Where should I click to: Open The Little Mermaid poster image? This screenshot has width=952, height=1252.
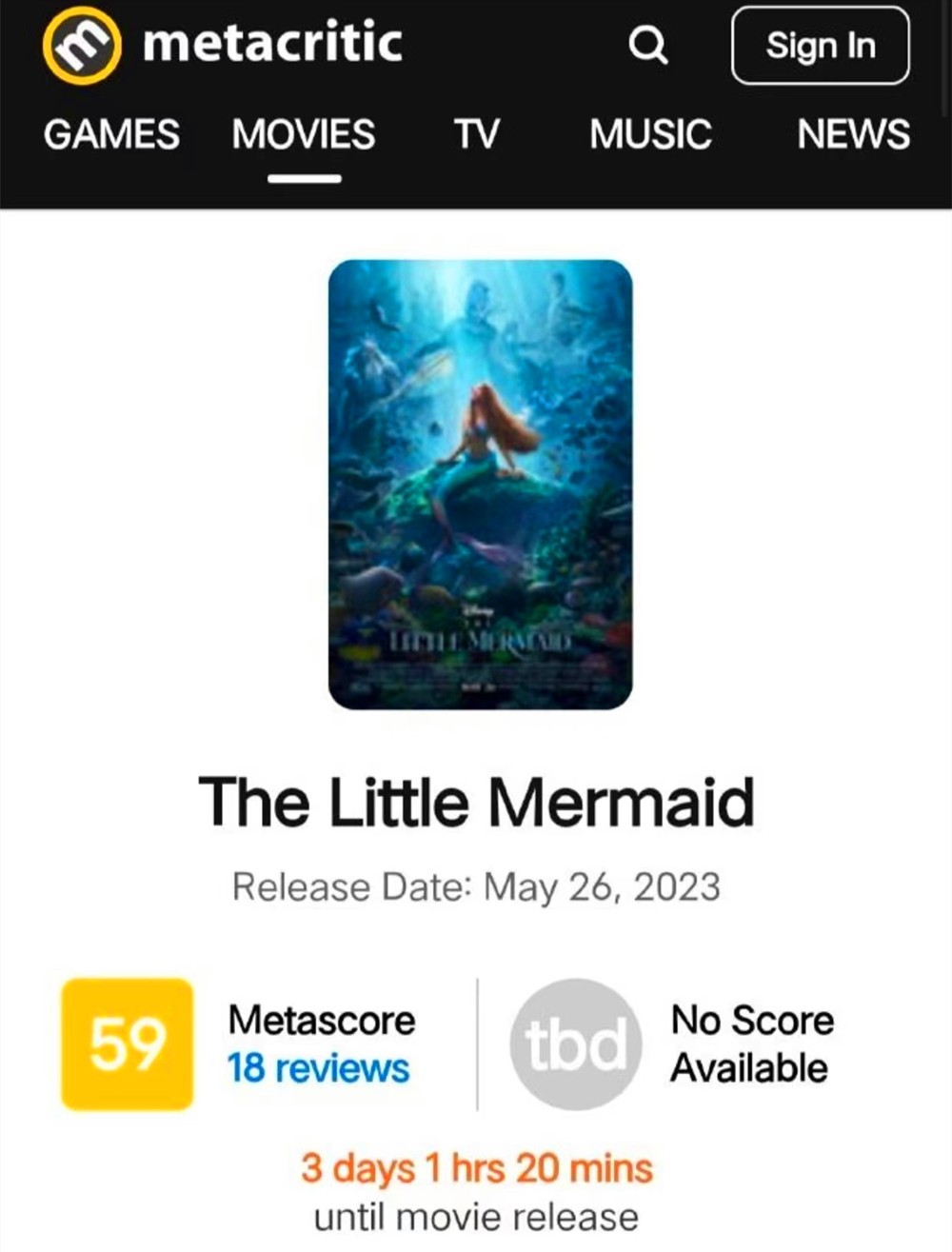tap(480, 485)
